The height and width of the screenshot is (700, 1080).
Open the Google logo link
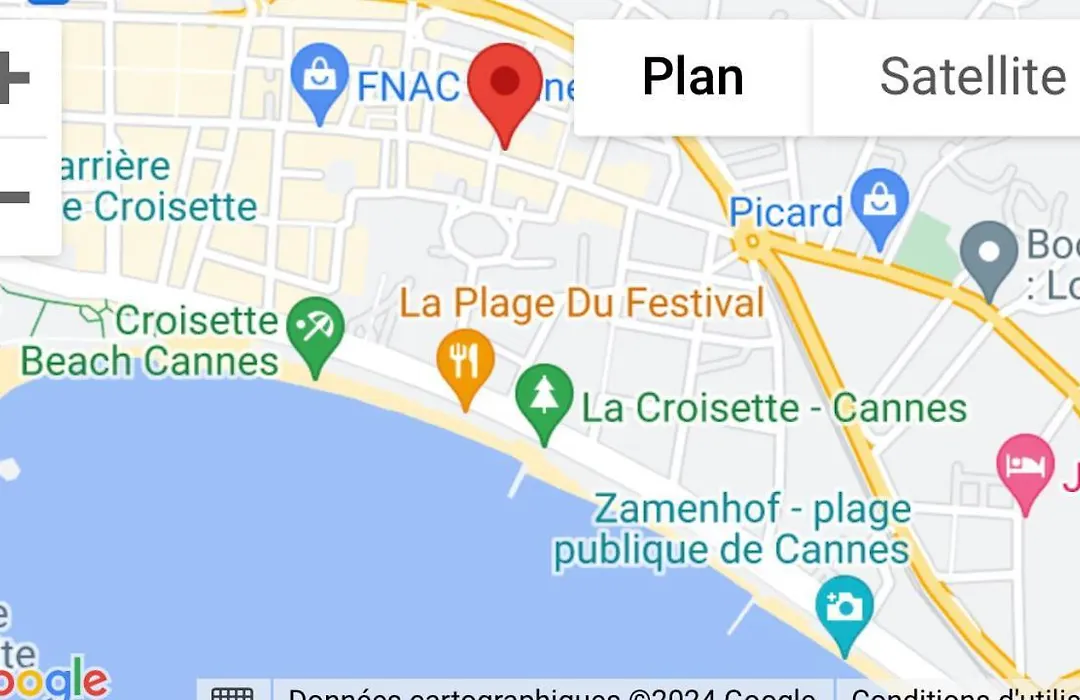coord(55,680)
